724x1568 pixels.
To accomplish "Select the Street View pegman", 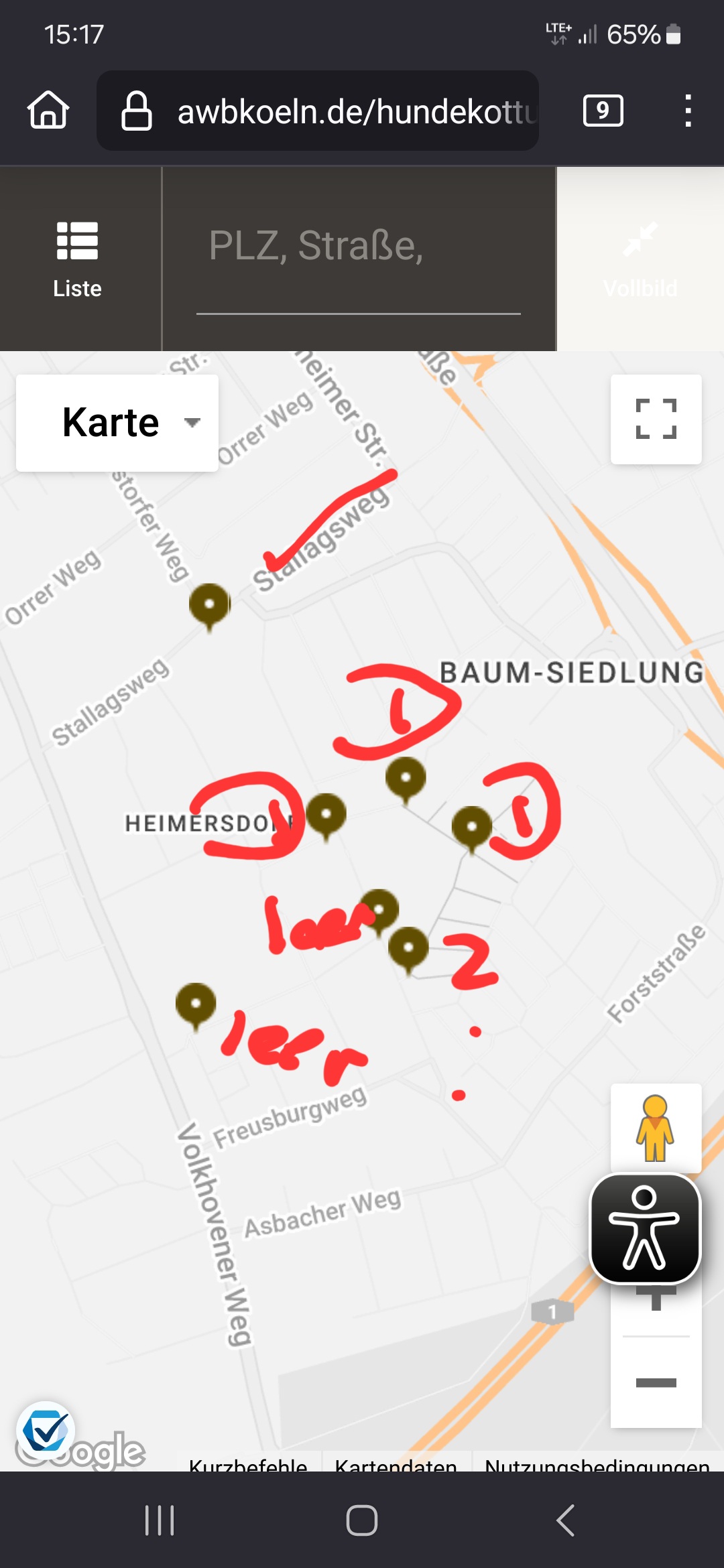I will [655, 1128].
